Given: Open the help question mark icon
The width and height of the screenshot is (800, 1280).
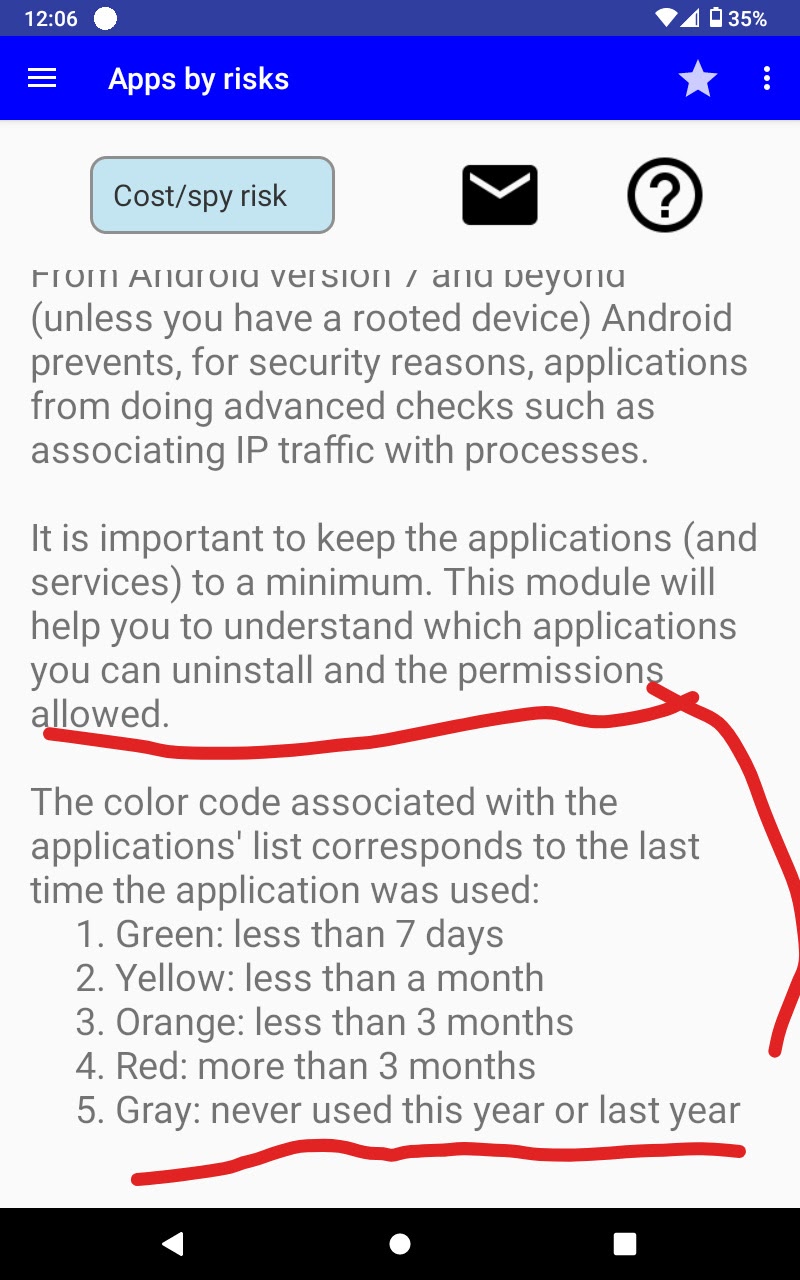Looking at the screenshot, I should [665, 196].
